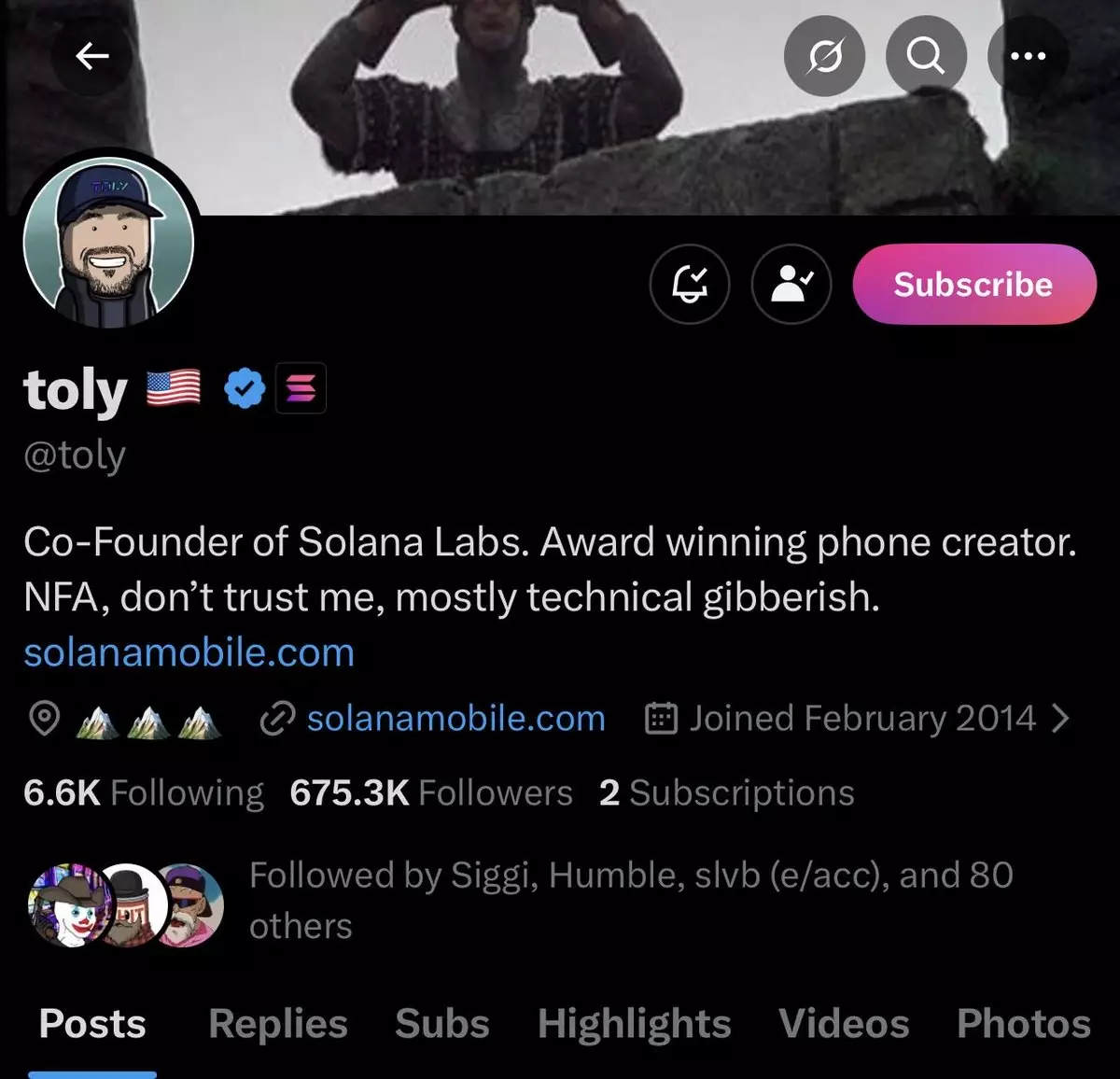Switch to the Highlights tab
This screenshot has width=1120, height=1079.
(x=635, y=1024)
